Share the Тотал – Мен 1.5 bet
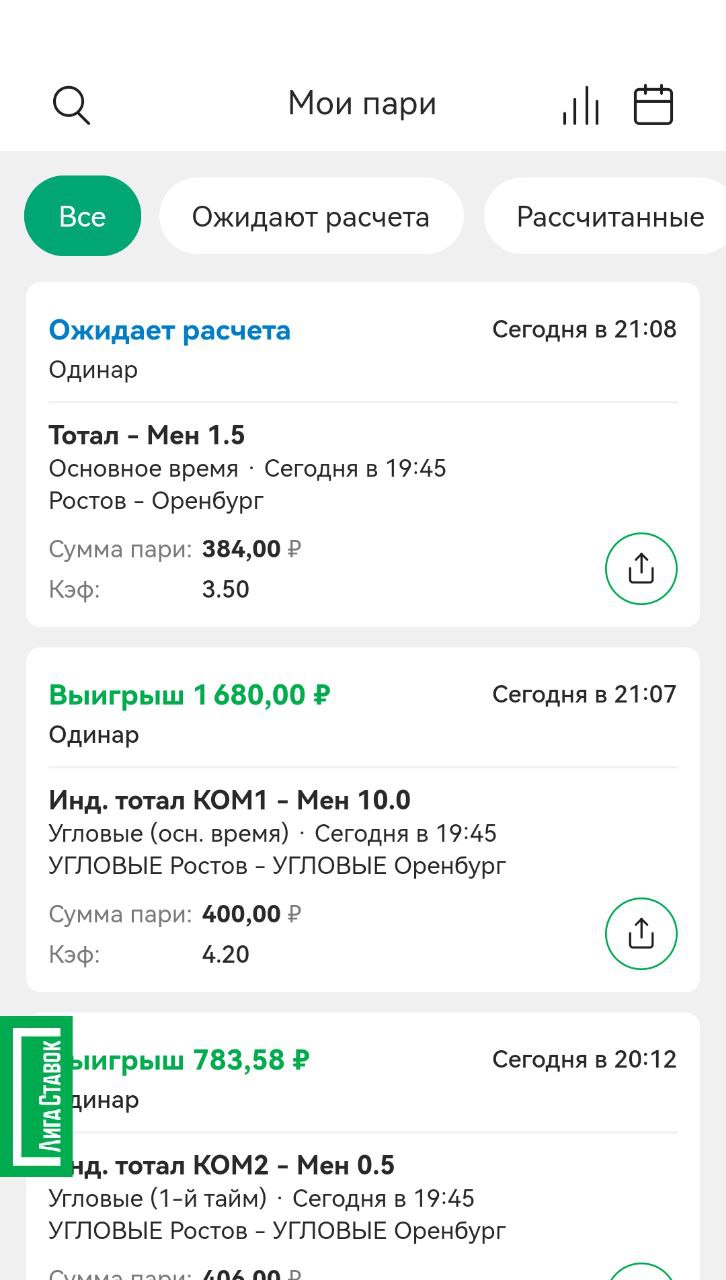726x1280 pixels. click(x=641, y=569)
